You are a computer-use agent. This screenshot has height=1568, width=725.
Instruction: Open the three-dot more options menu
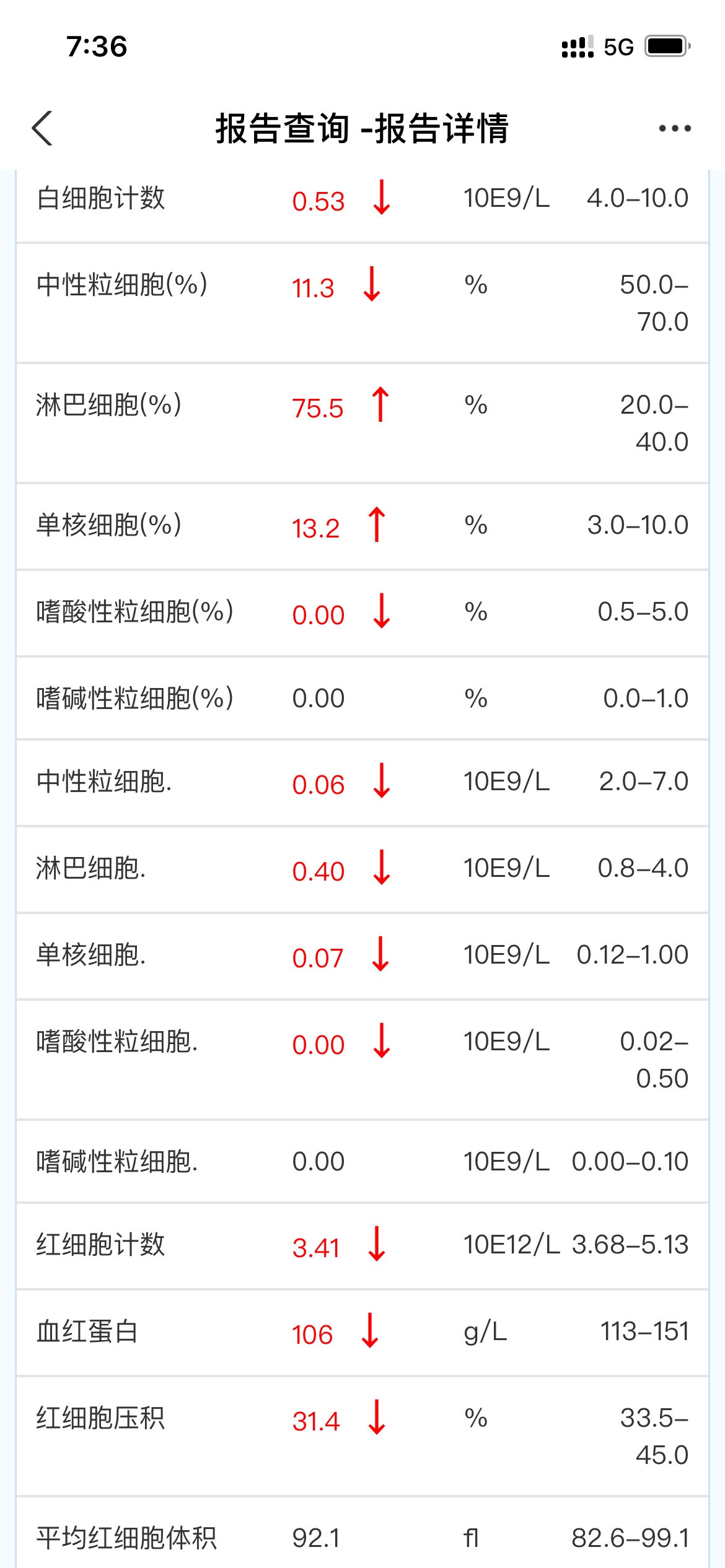(x=675, y=129)
